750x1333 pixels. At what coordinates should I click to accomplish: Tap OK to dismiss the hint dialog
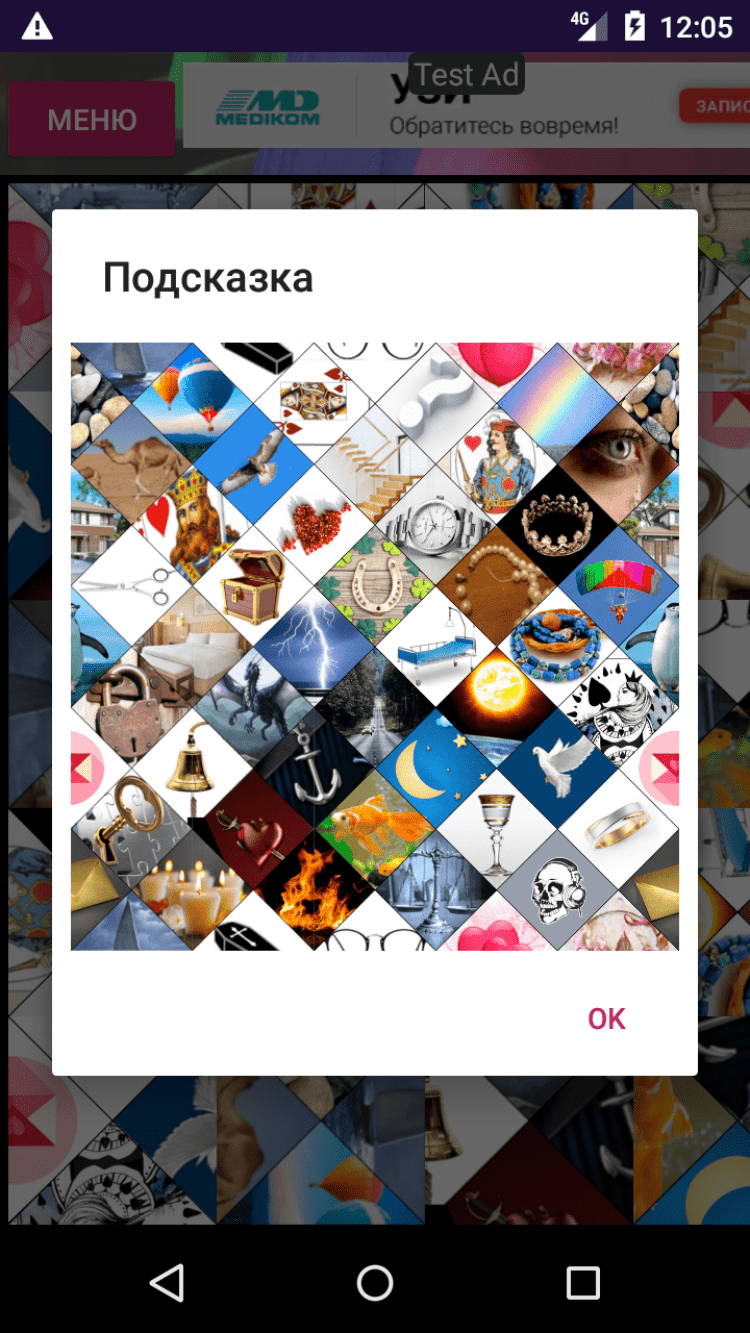pos(606,1018)
